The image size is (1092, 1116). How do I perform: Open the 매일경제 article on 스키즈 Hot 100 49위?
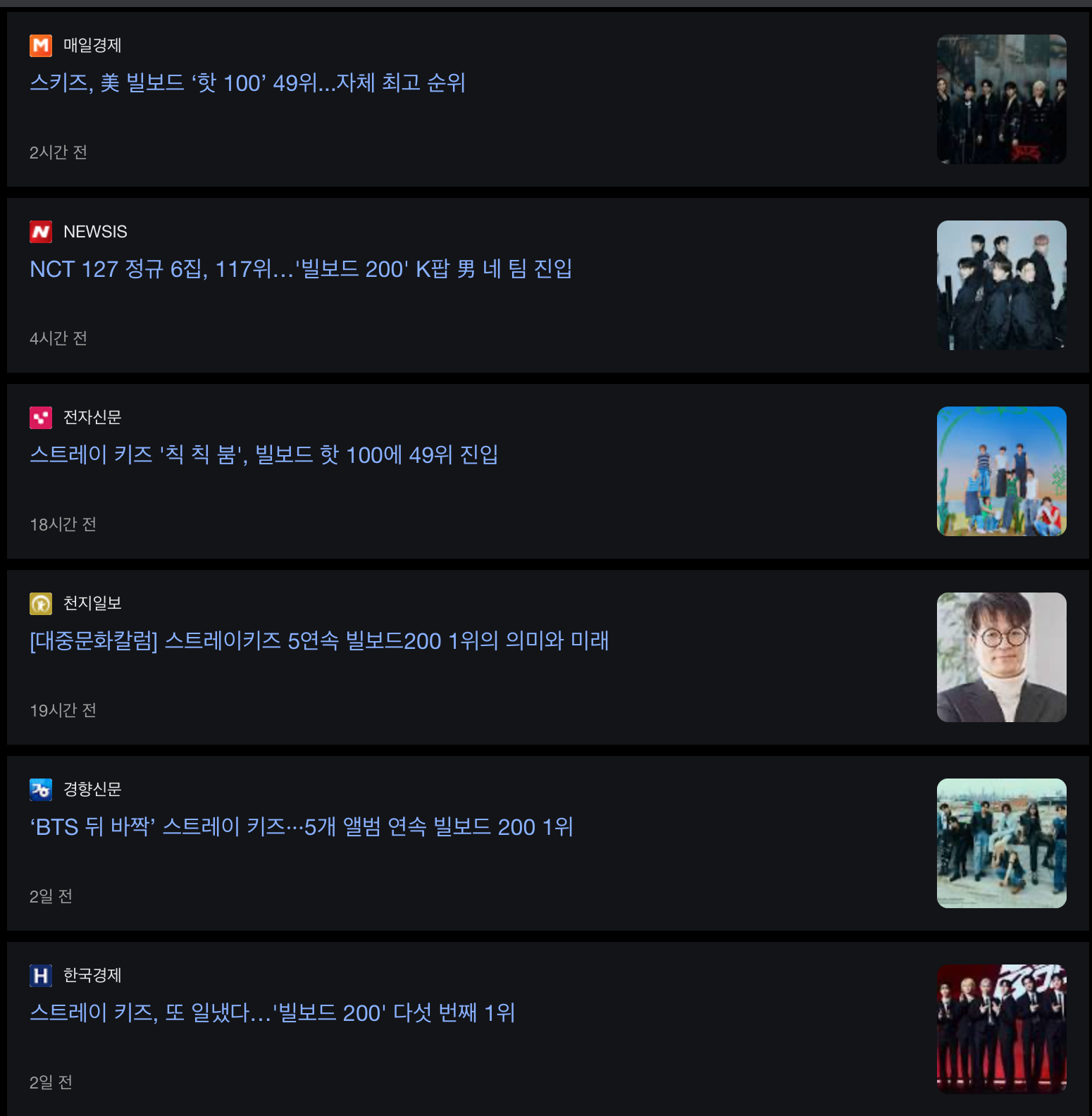(x=247, y=83)
